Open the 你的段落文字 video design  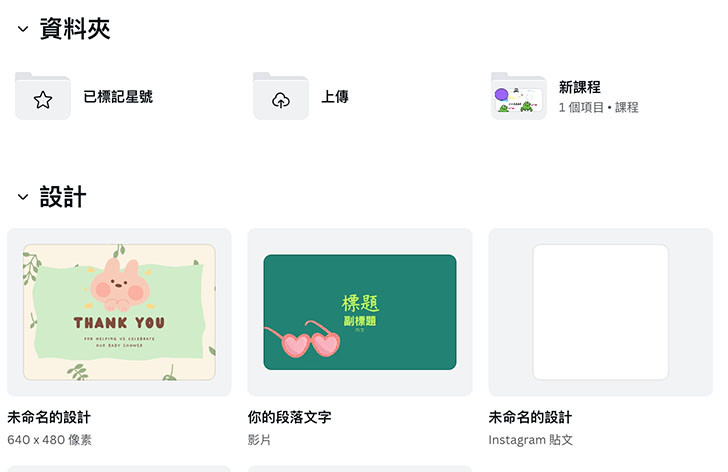359,312
